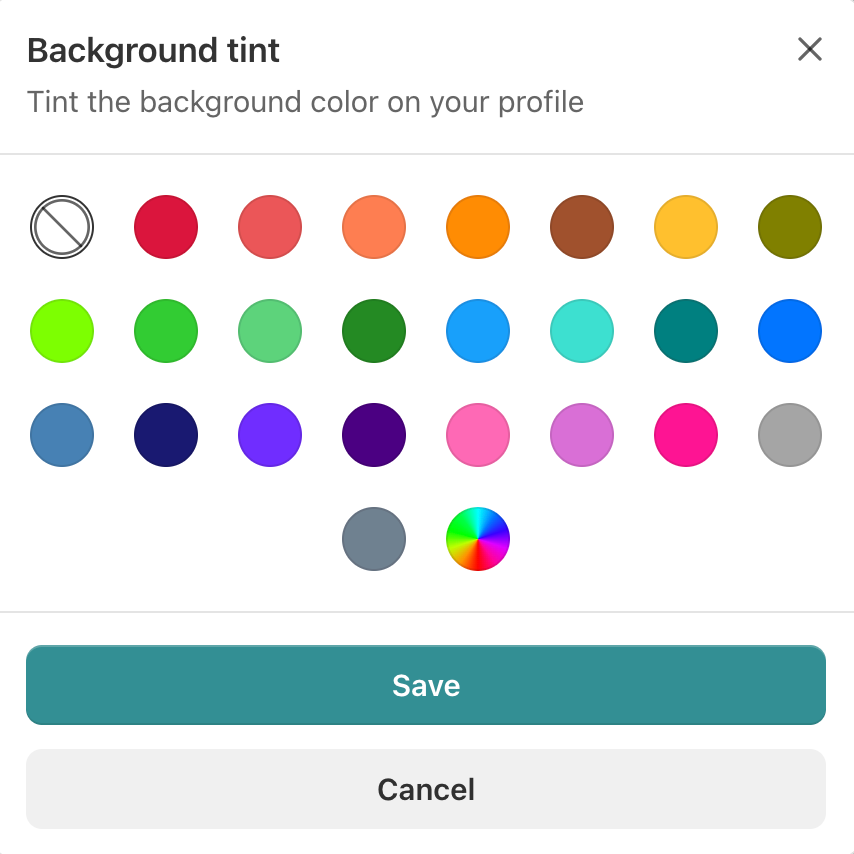Viewport: 854px width, 854px height.
Task: Pick the dark forest green swatch
Action: click(374, 331)
